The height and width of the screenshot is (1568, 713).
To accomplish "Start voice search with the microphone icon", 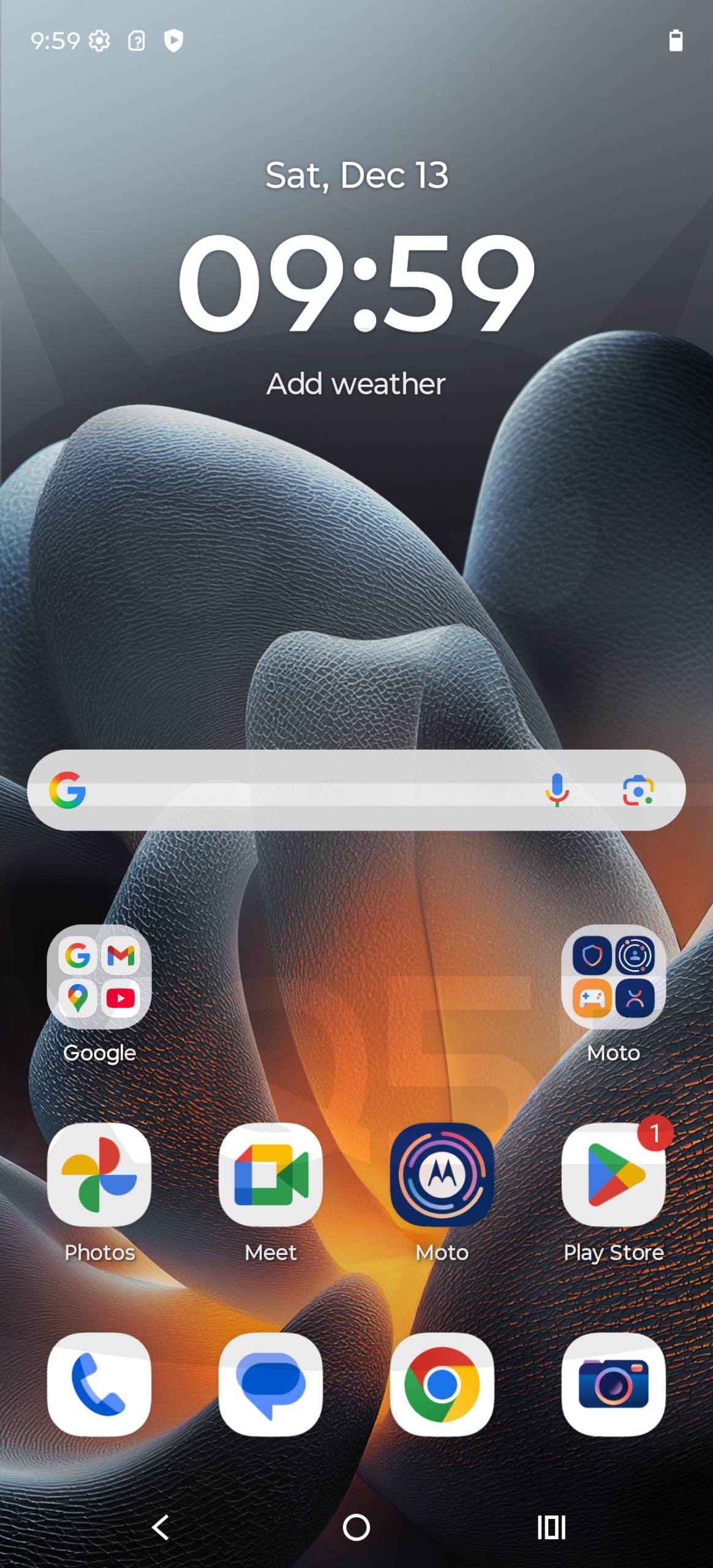I will [x=557, y=790].
